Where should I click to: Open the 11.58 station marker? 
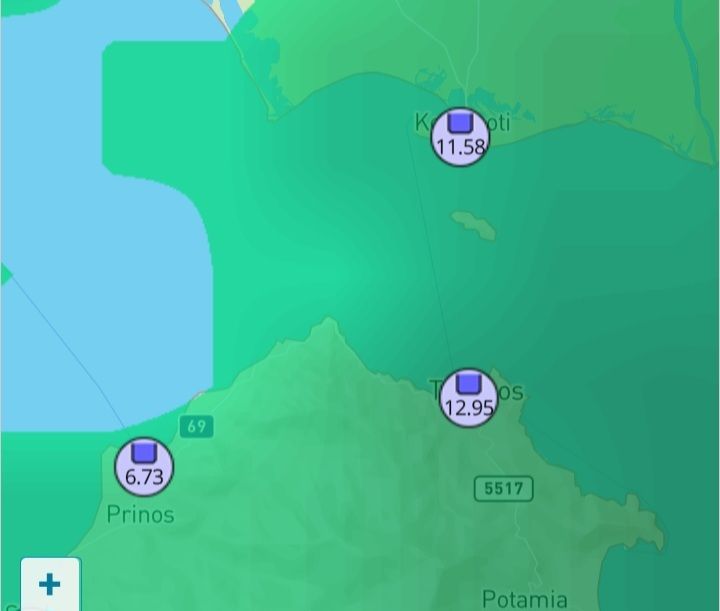tap(460, 137)
